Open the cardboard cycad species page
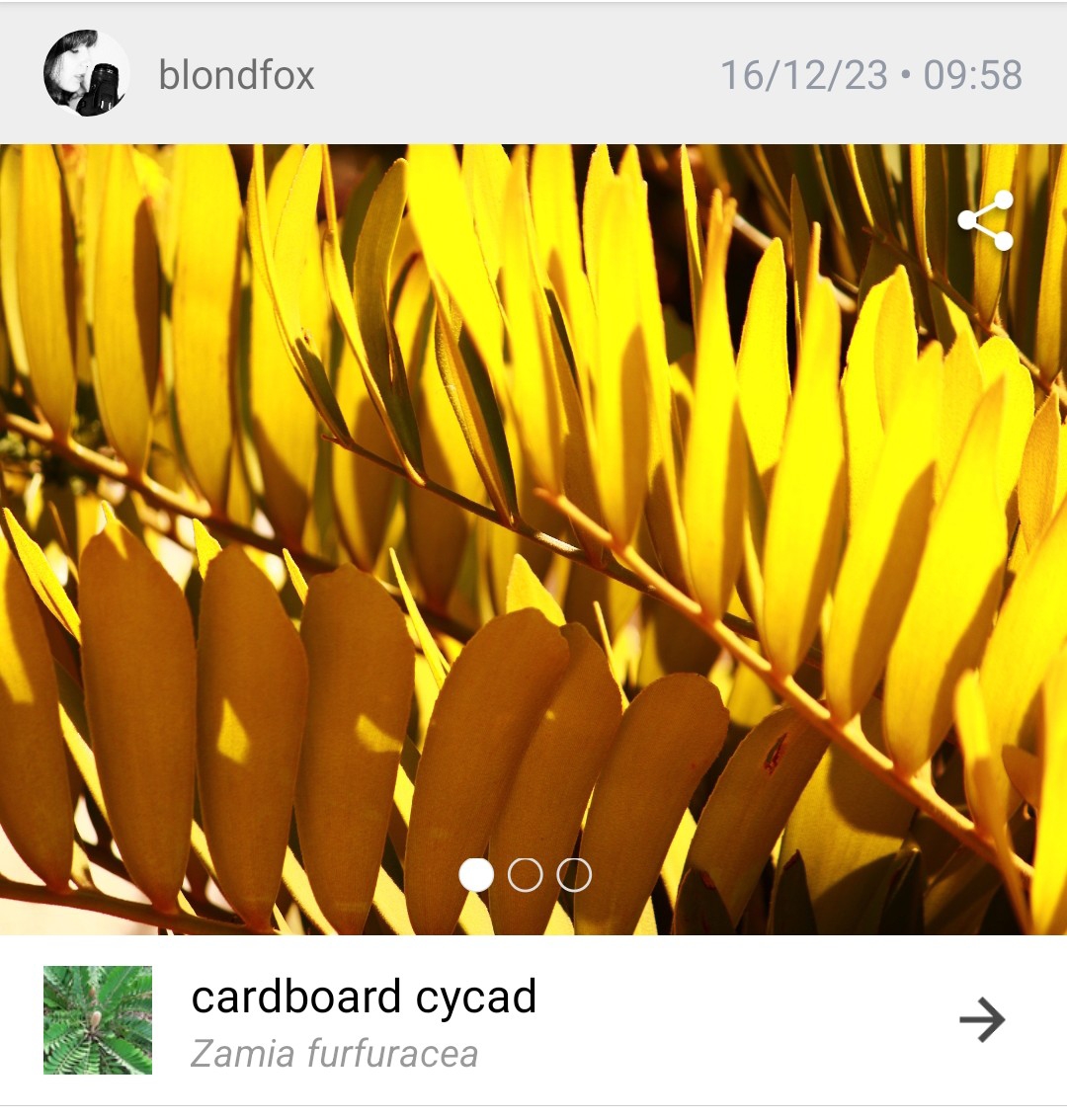Screen dimensions: 1067x1120 point(981,1019)
